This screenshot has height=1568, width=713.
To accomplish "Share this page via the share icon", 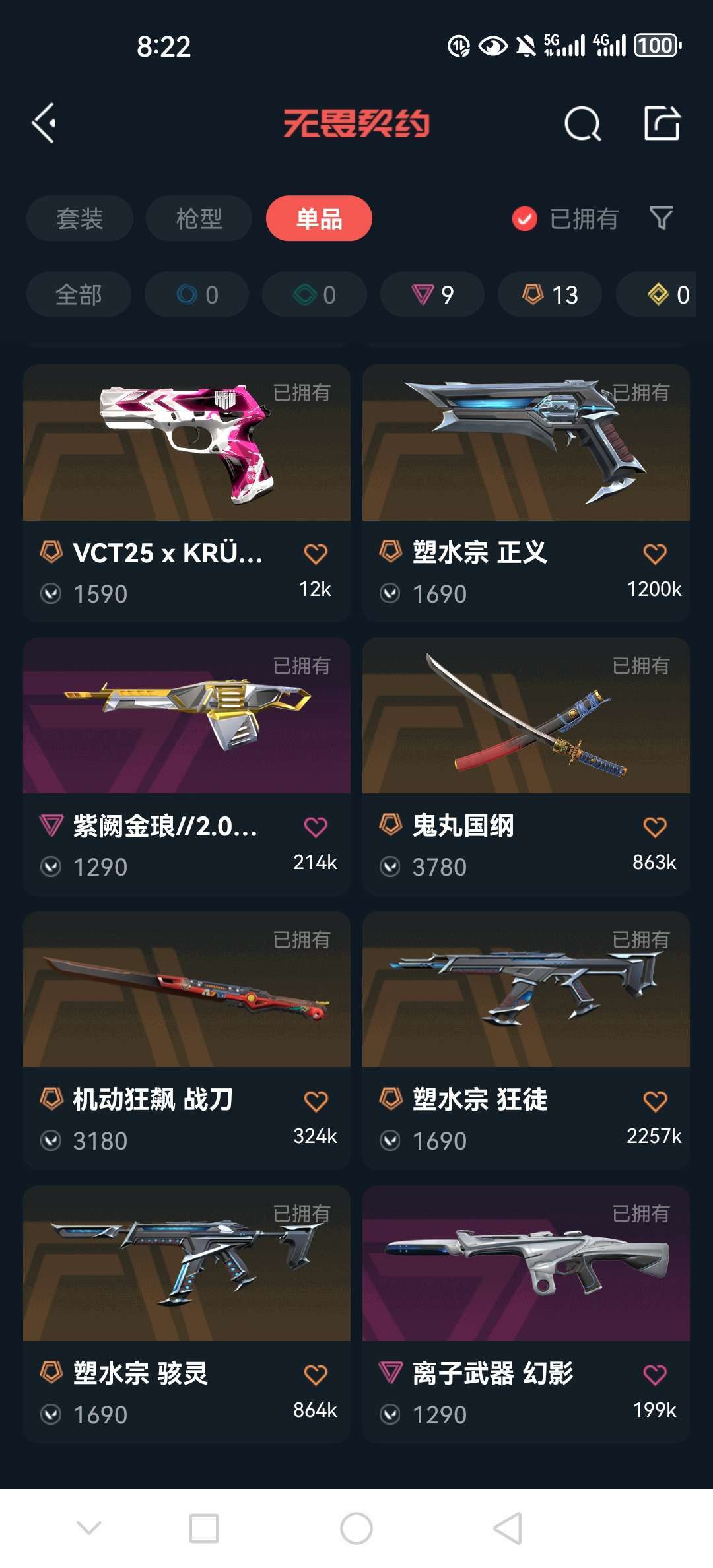I will pos(662,123).
